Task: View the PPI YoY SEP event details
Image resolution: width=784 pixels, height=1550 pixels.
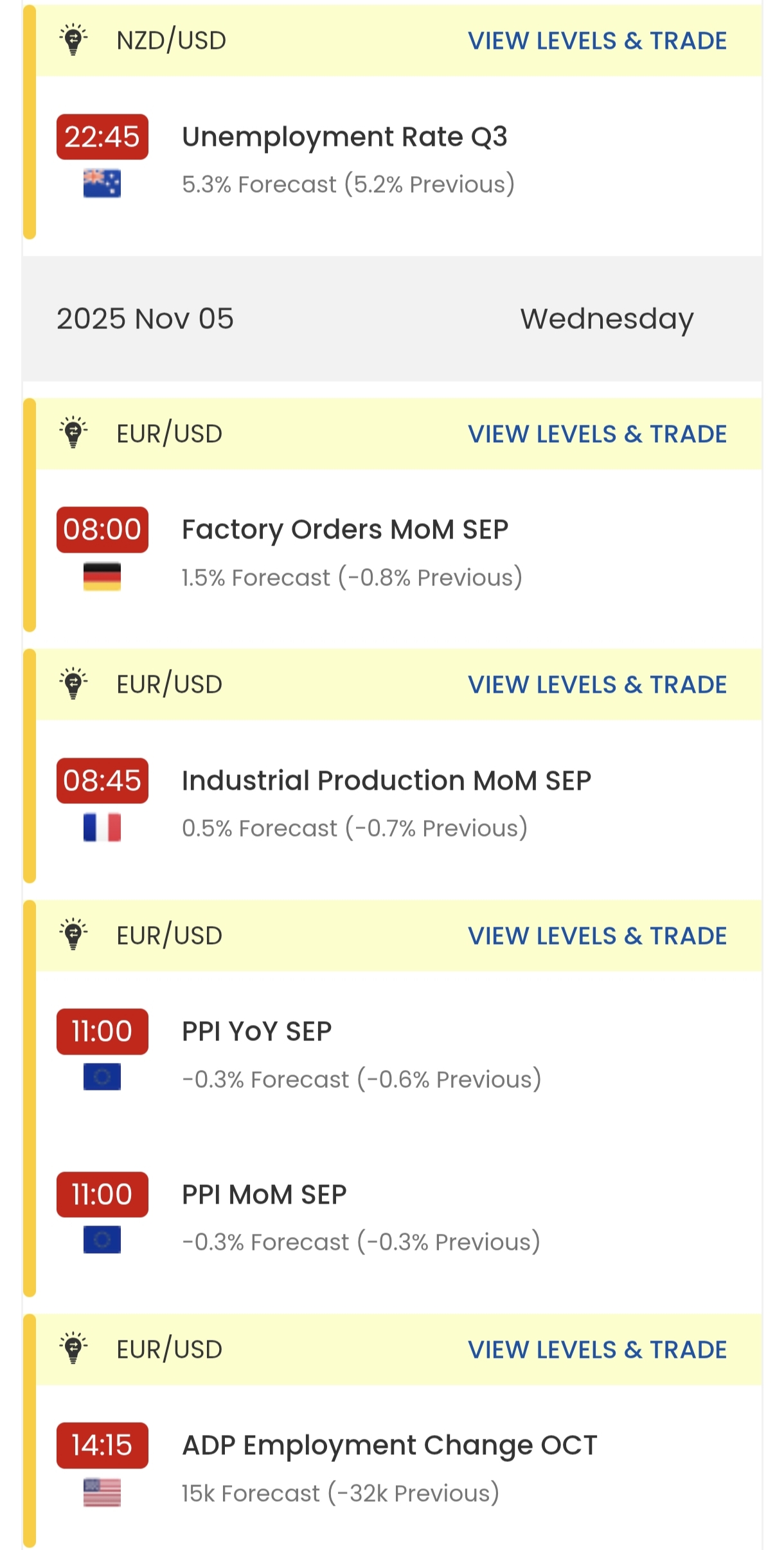Action: 257,1032
